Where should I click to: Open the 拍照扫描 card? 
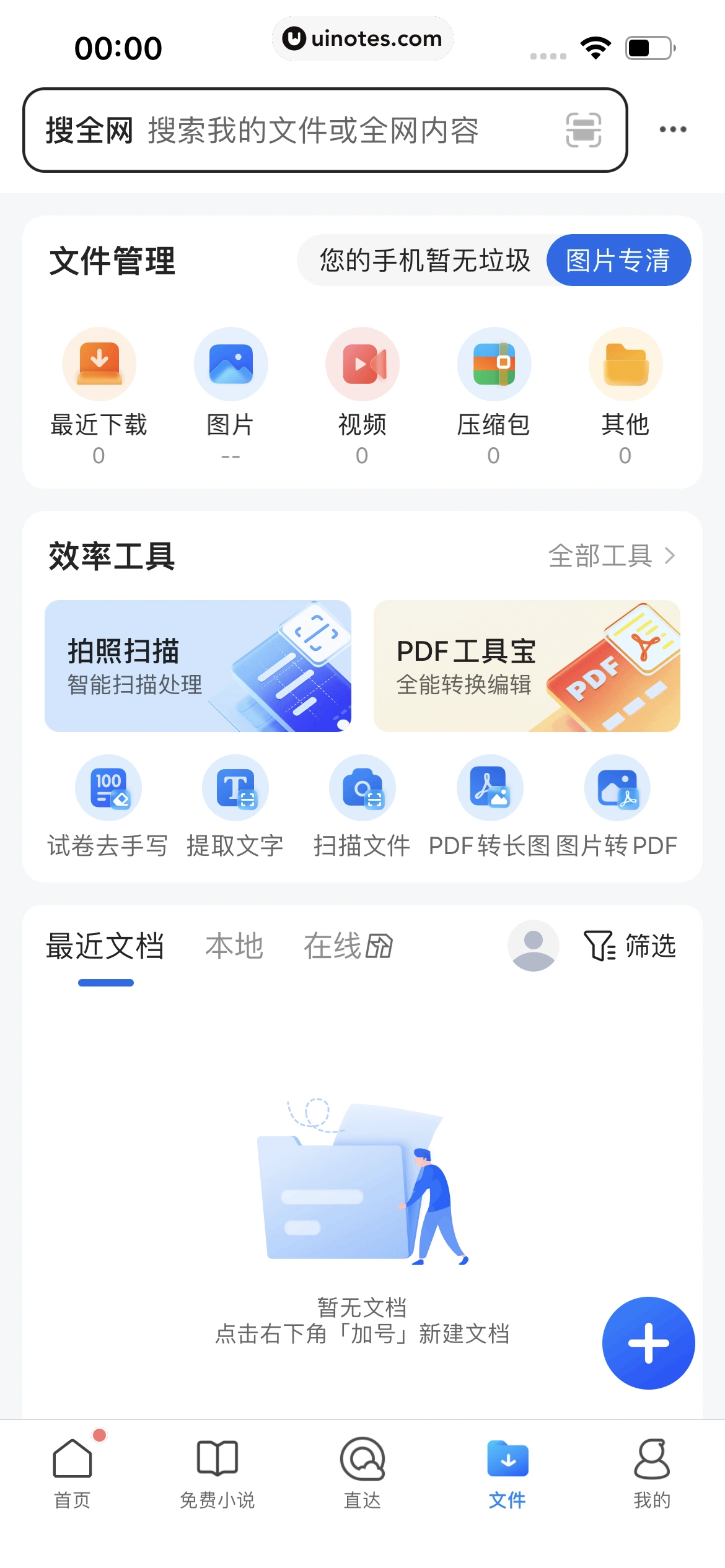(198, 666)
